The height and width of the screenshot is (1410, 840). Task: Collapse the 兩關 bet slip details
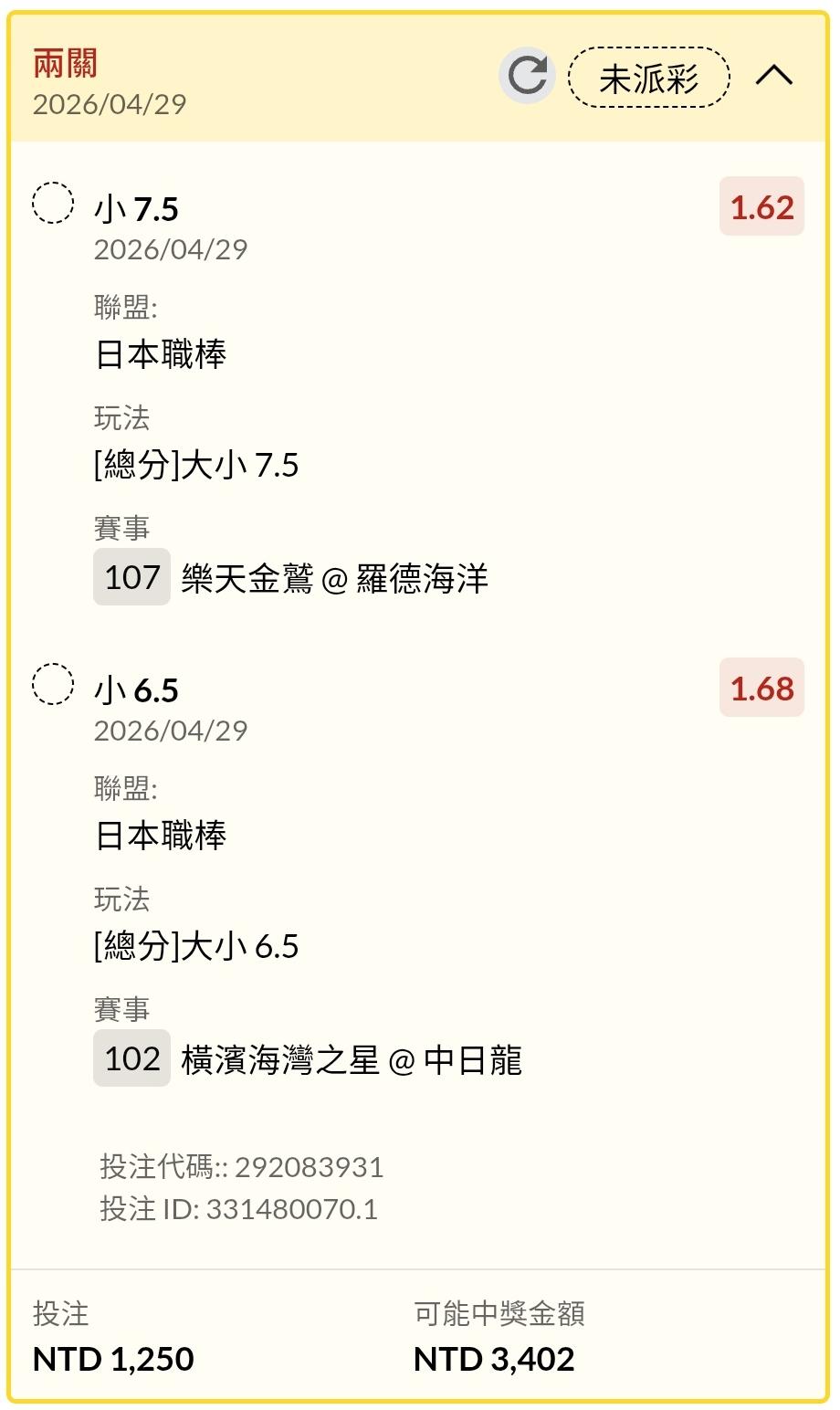point(774,76)
